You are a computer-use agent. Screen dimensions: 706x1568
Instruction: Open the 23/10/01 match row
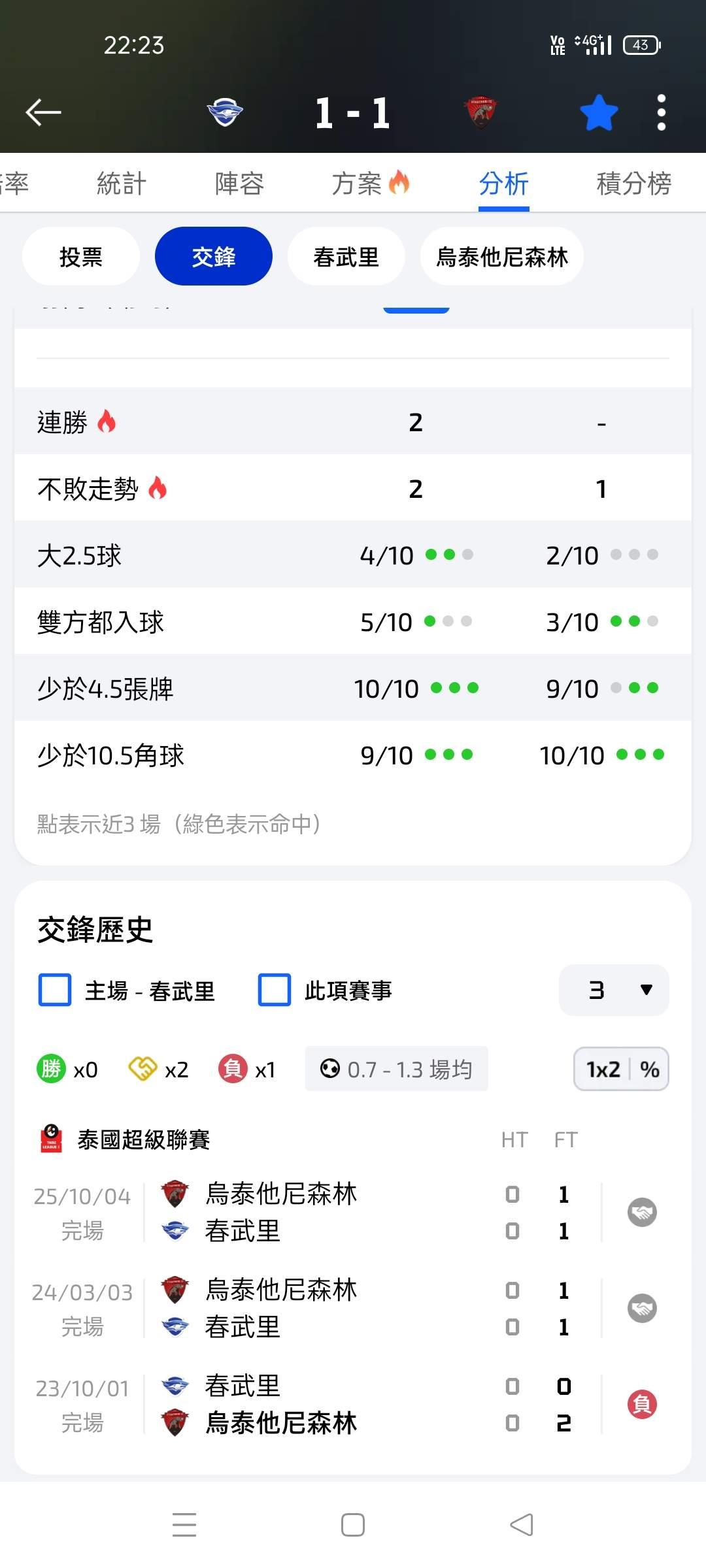(353, 1405)
